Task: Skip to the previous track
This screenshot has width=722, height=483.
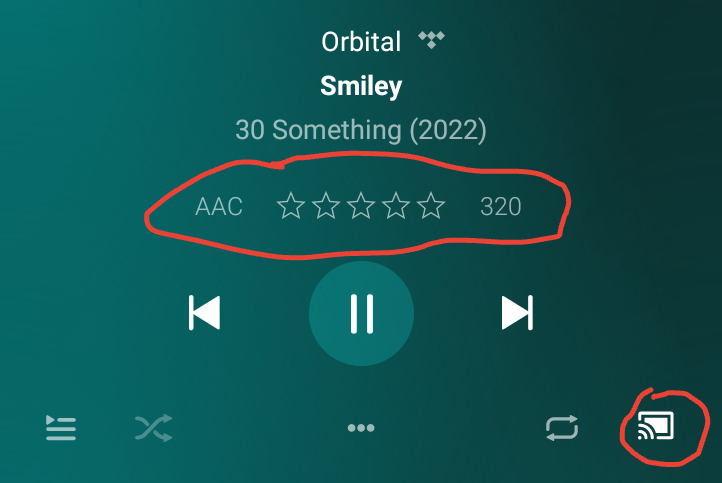Action: (204, 313)
